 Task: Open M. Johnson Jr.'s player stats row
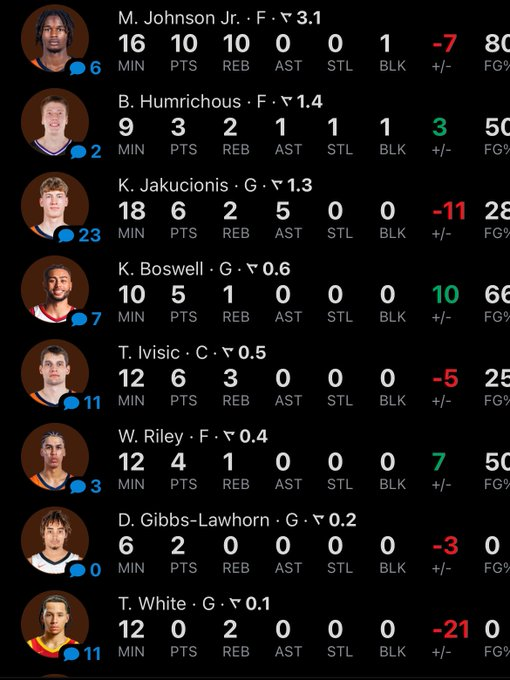coord(255,40)
